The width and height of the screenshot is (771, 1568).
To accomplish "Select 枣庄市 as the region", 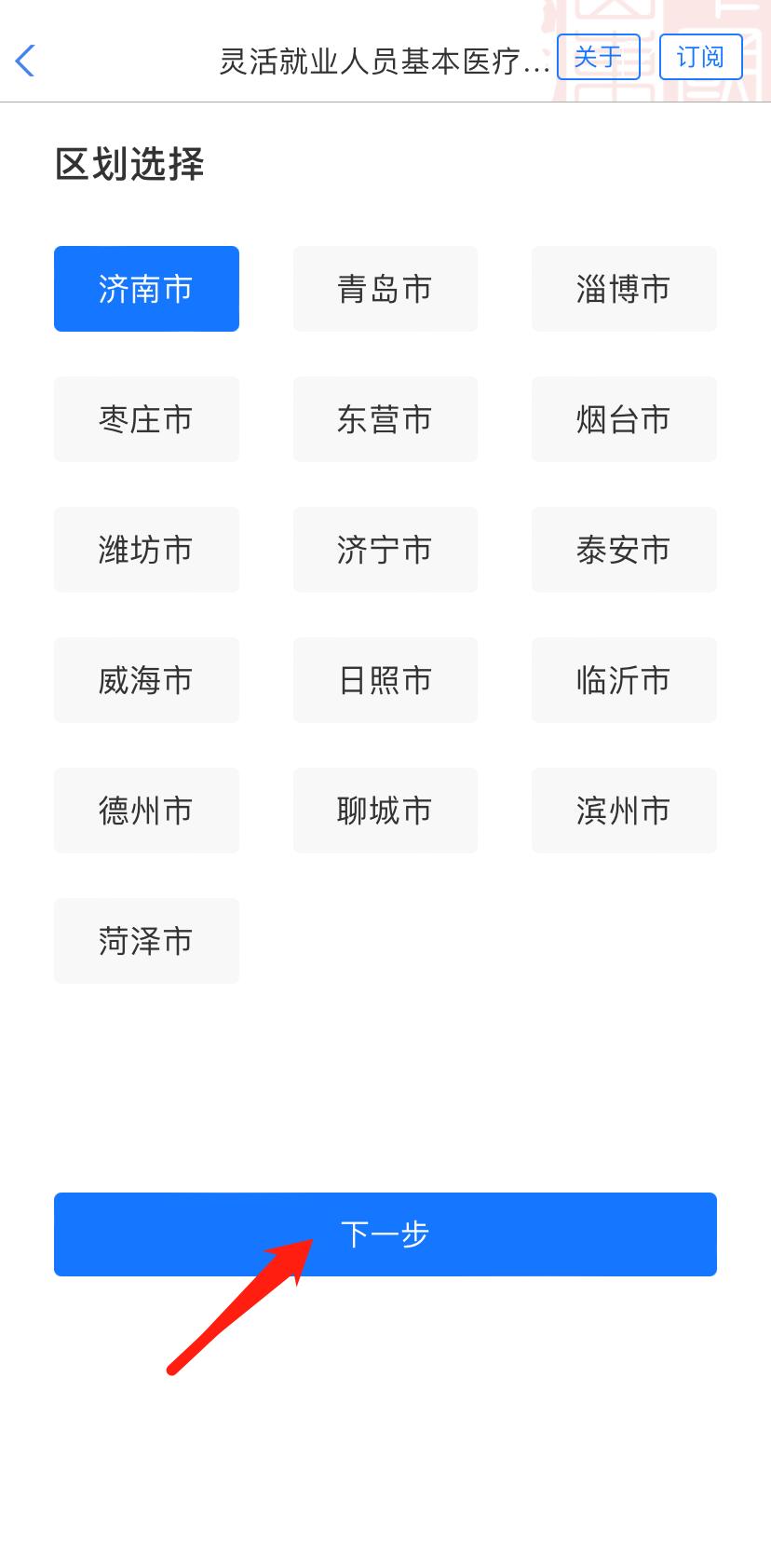I will point(146,419).
